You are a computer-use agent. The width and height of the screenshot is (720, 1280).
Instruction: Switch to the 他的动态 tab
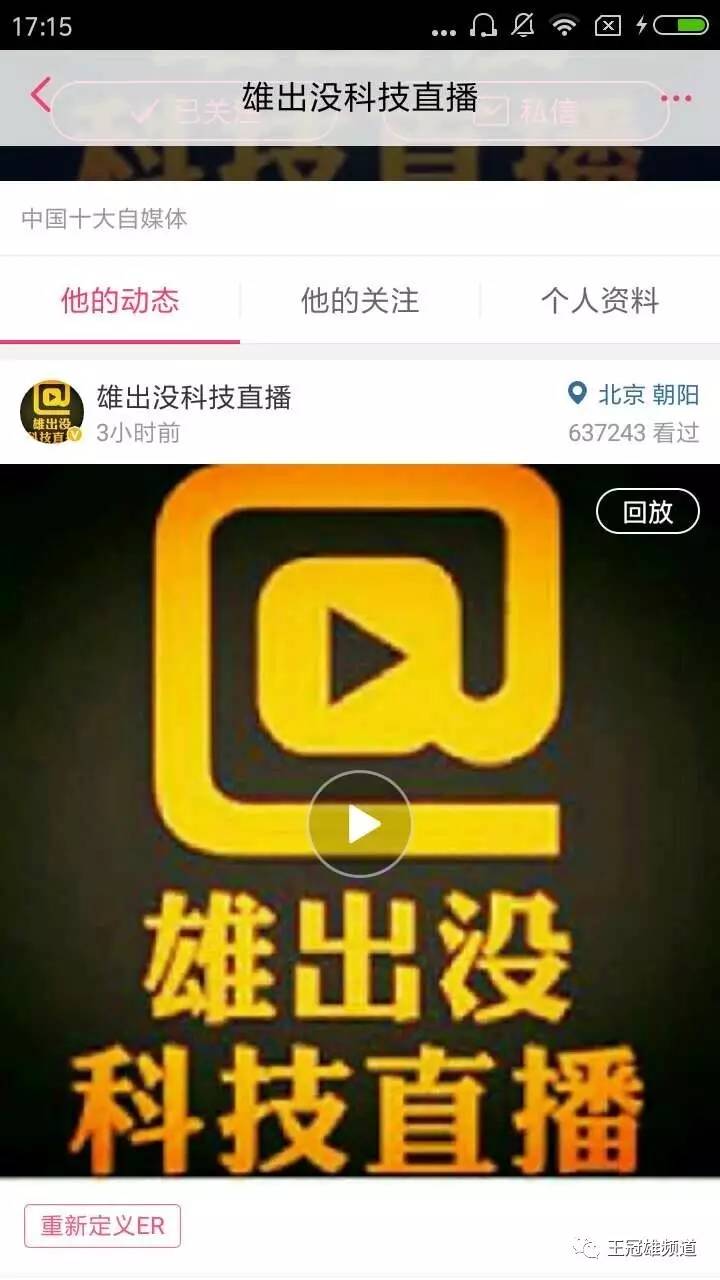pyautogui.click(x=120, y=301)
